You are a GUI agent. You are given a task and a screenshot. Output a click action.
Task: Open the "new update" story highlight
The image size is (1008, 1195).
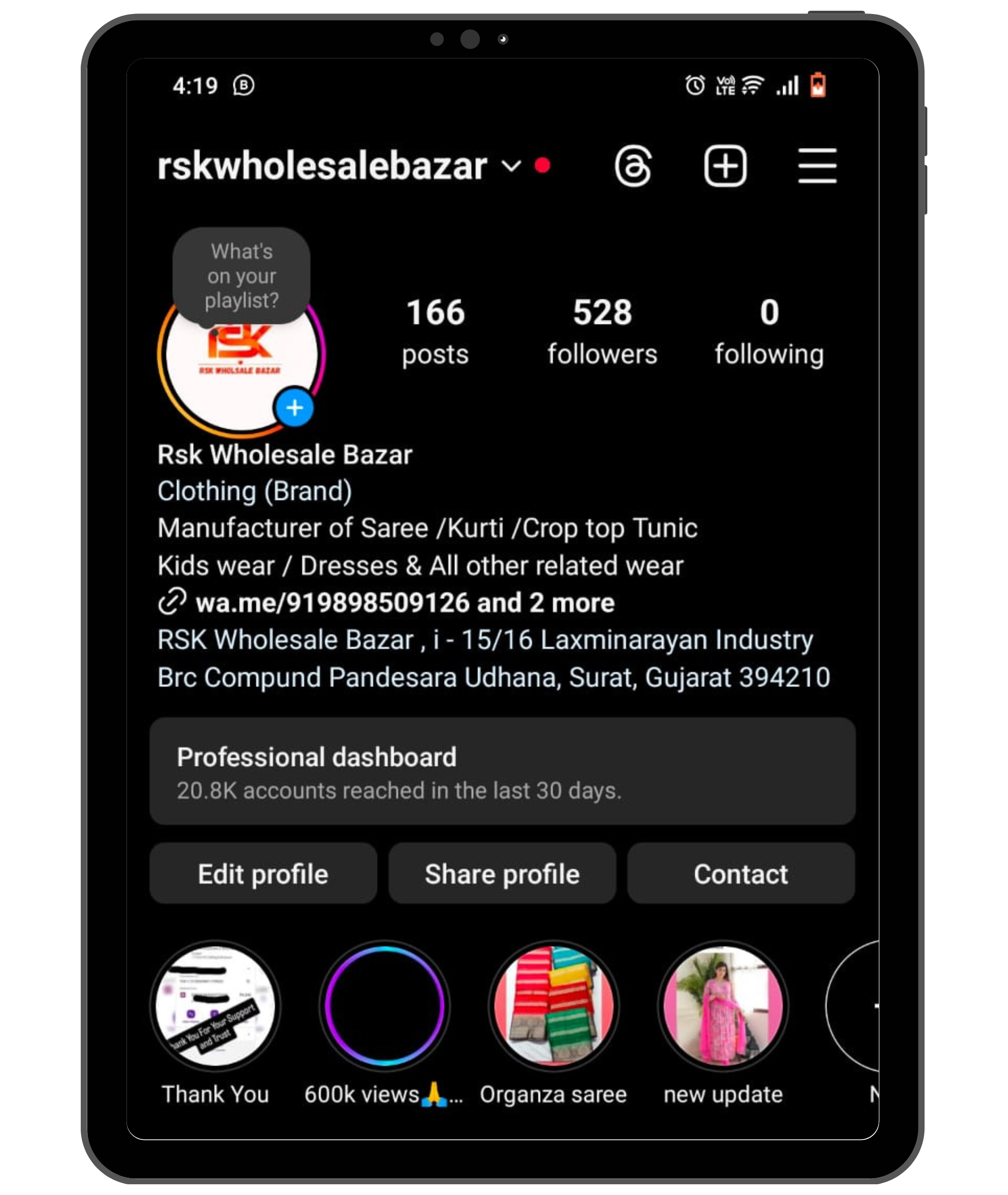tap(723, 1006)
